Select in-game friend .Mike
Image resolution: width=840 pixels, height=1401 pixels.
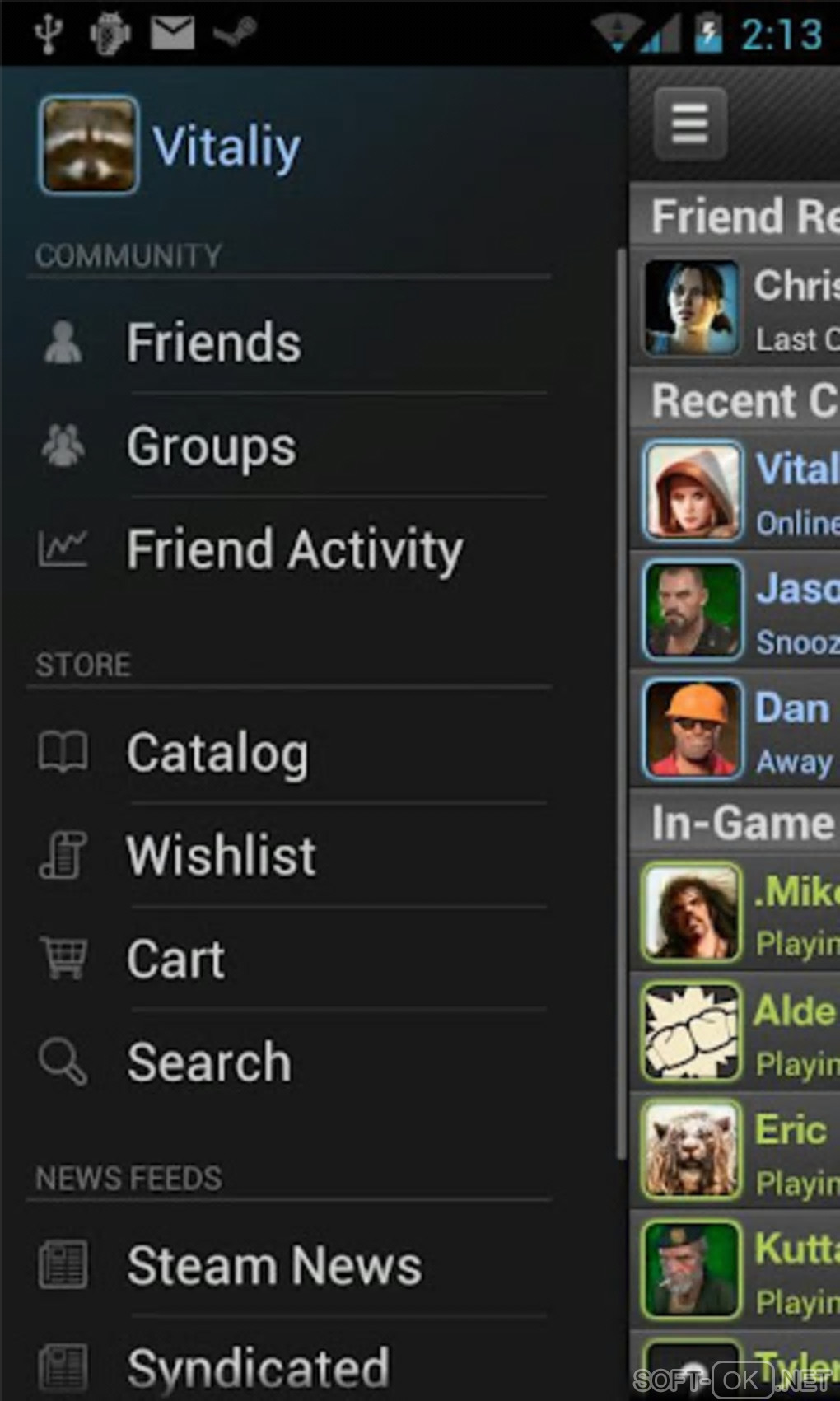pos(735,913)
